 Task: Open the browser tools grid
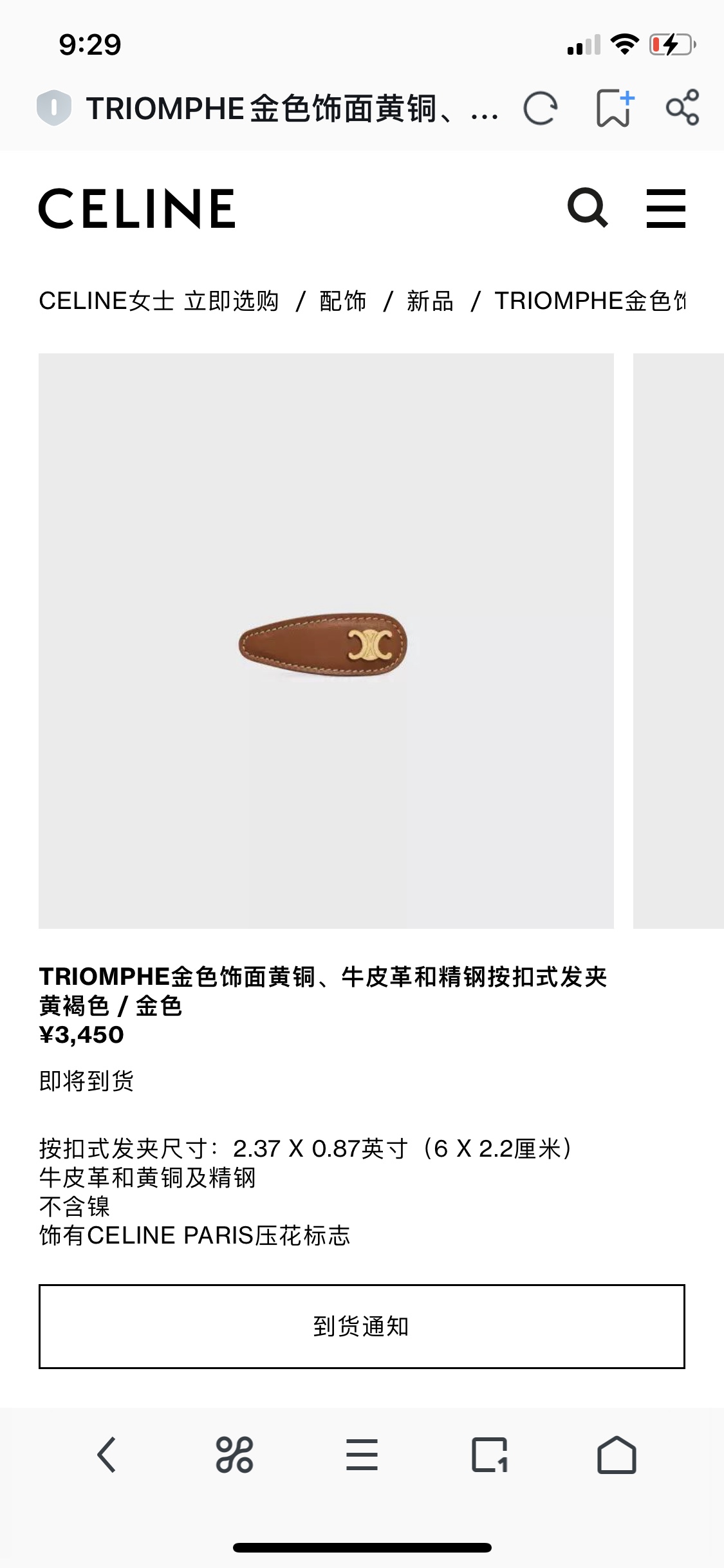234,1455
